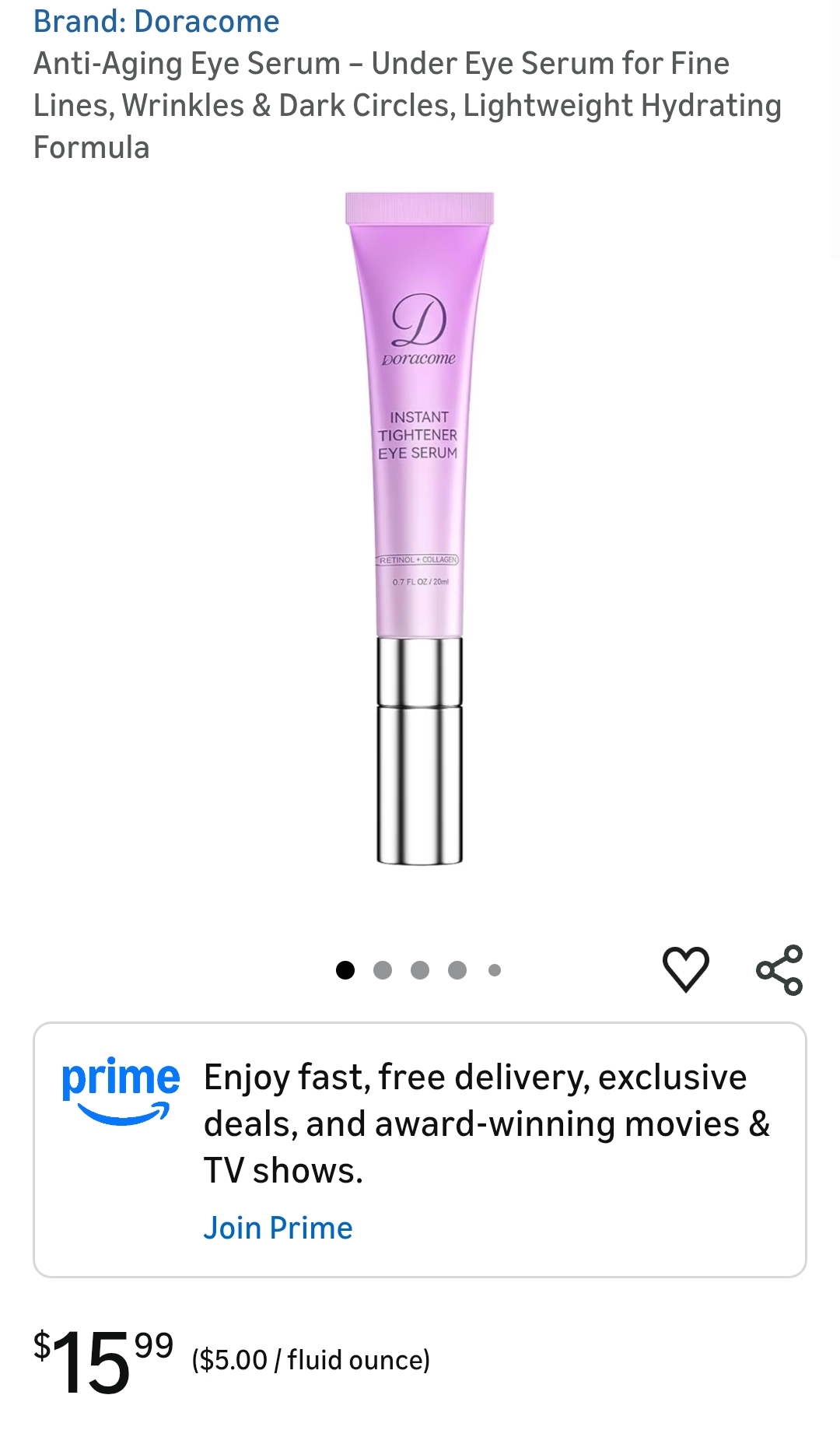Open the eye serum product image
This screenshot has height=1437, width=840.
[x=419, y=529]
